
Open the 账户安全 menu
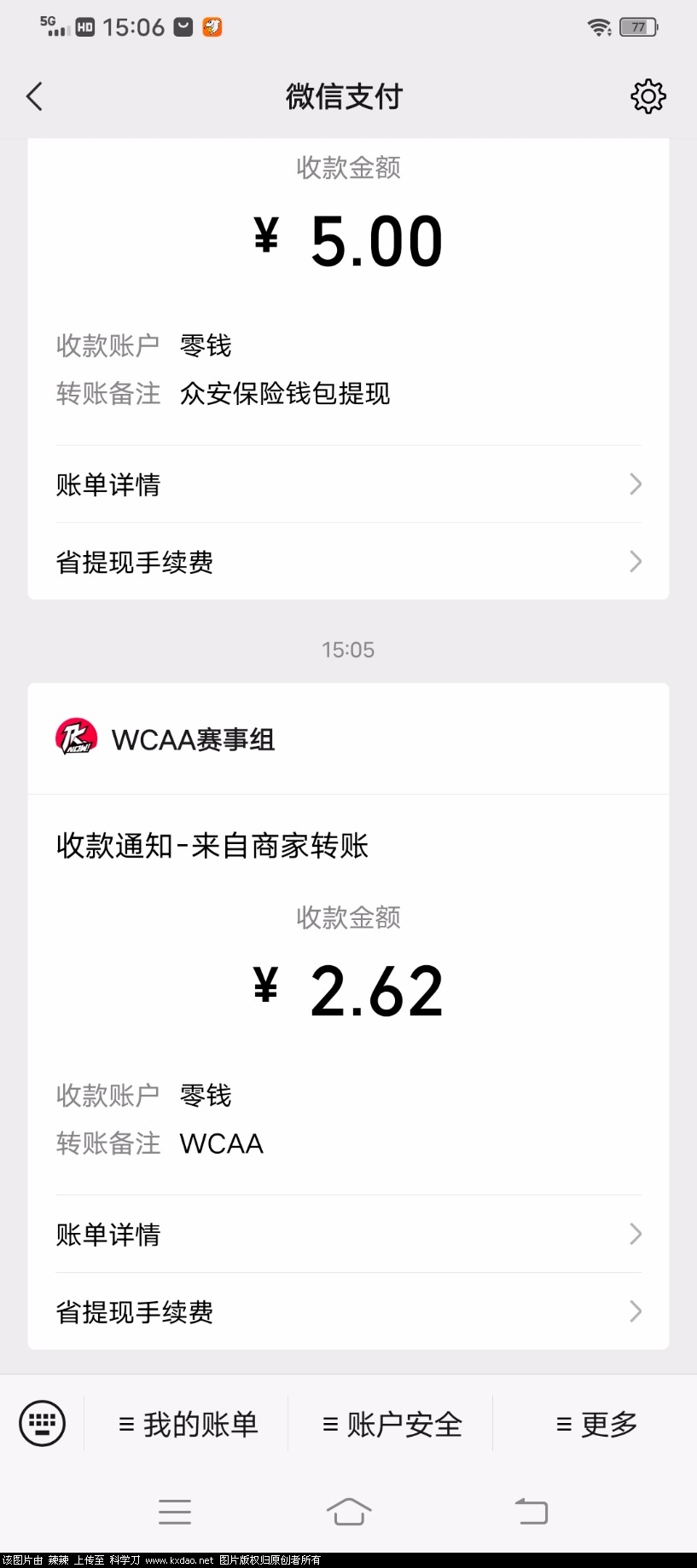coord(392,1424)
